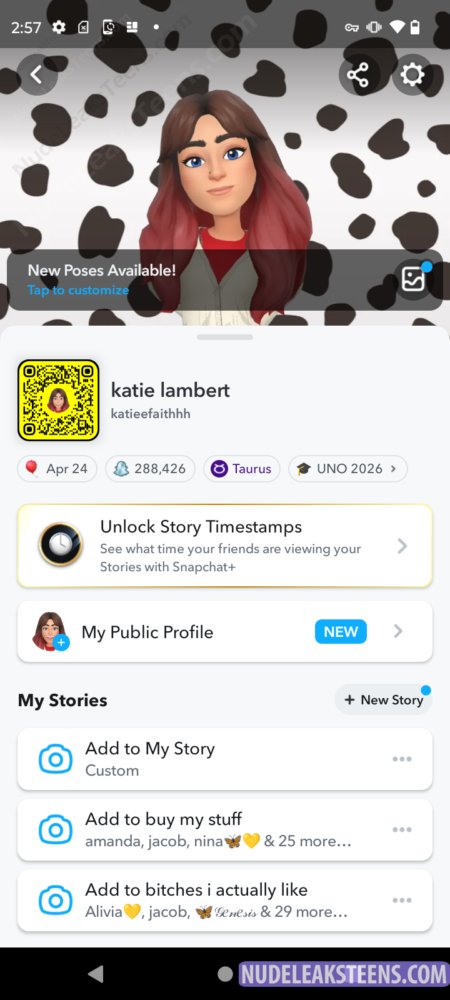Create a New Story
This screenshot has height=1000, width=450.
pyautogui.click(x=384, y=700)
